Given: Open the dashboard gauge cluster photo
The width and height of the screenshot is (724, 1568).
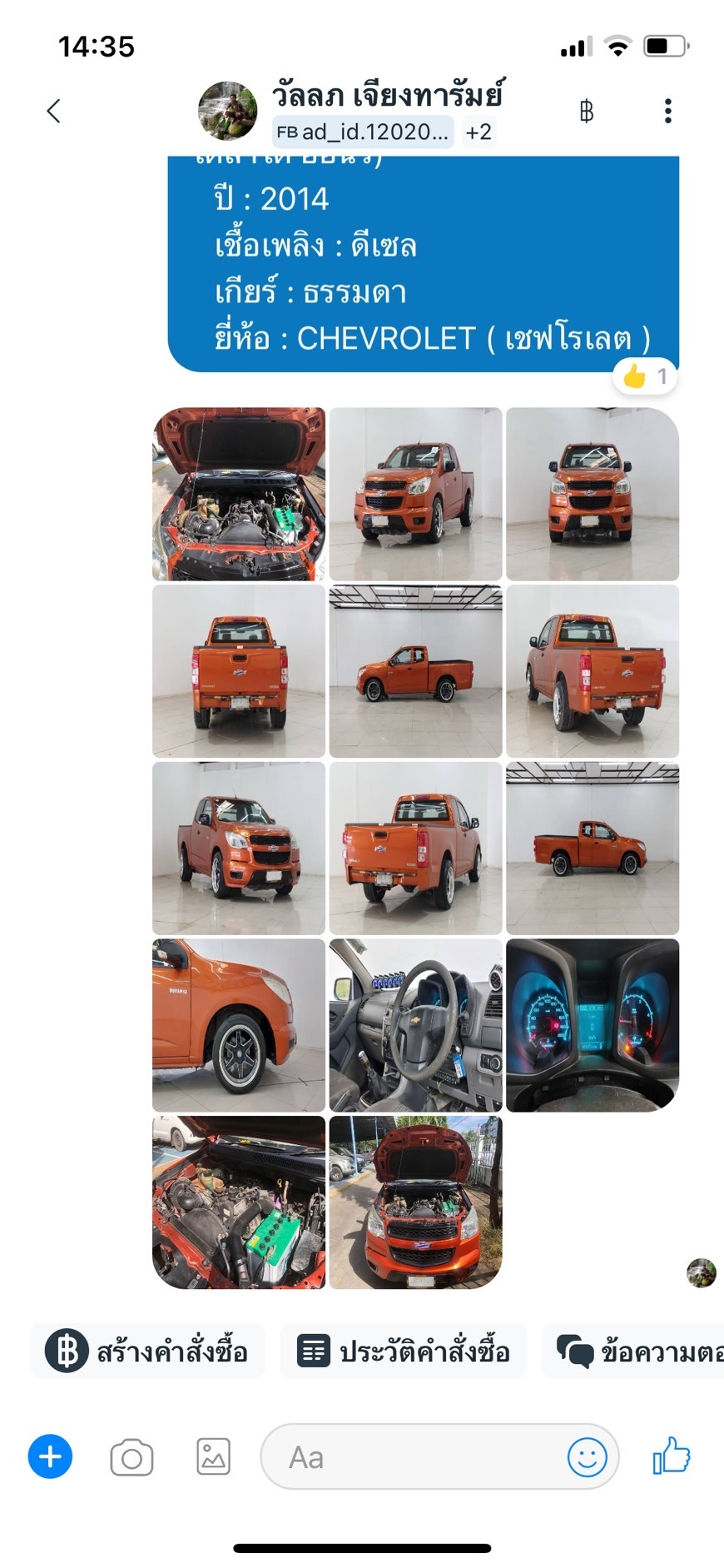Looking at the screenshot, I should click(x=593, y=1025).
